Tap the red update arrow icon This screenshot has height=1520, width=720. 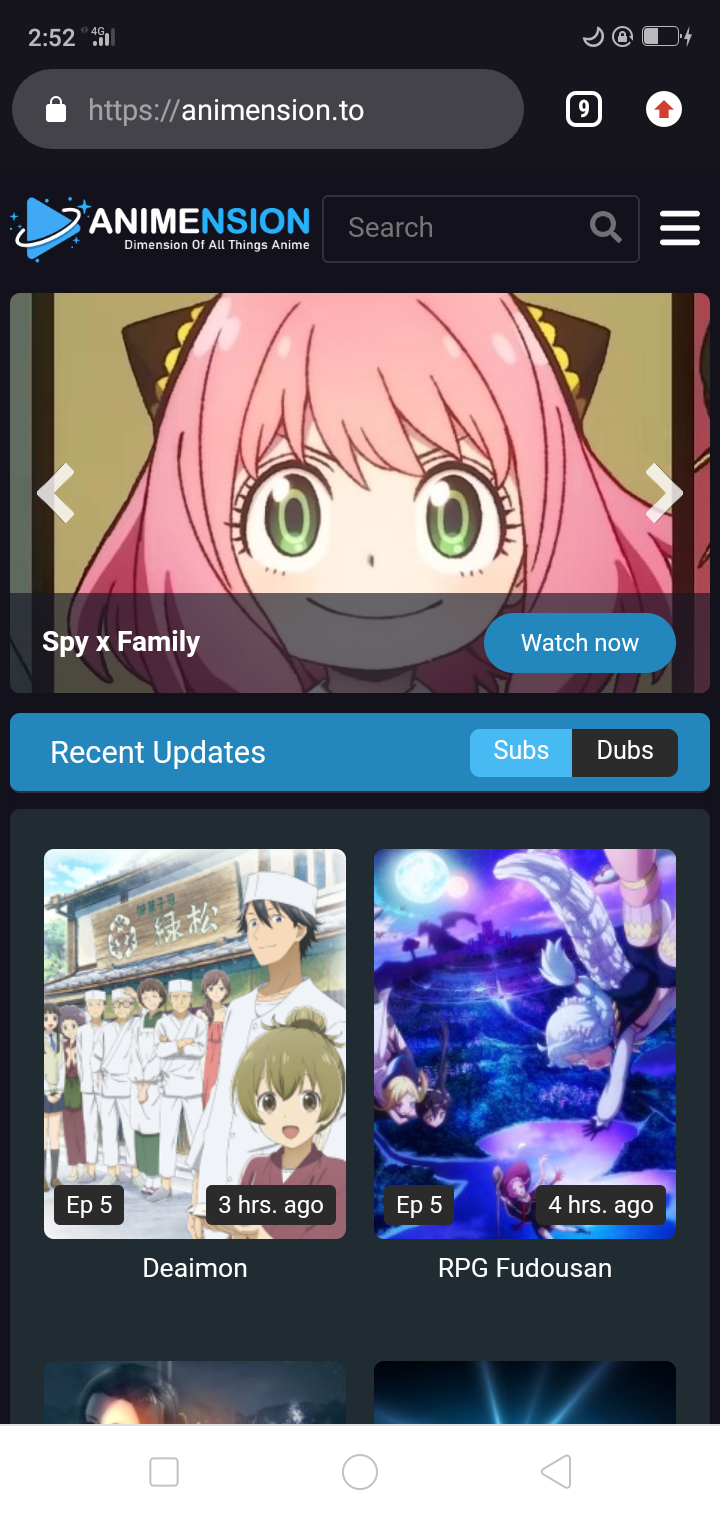664,109
